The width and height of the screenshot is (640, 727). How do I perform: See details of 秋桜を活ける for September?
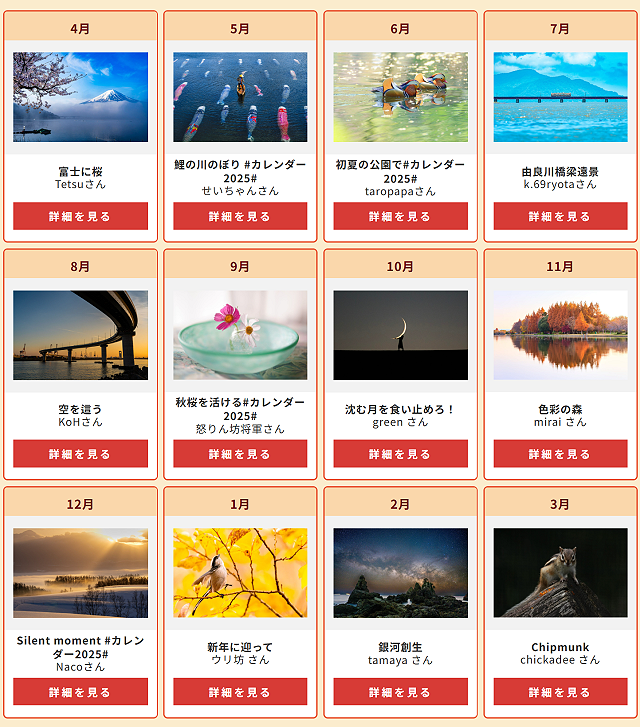[240, 454]
